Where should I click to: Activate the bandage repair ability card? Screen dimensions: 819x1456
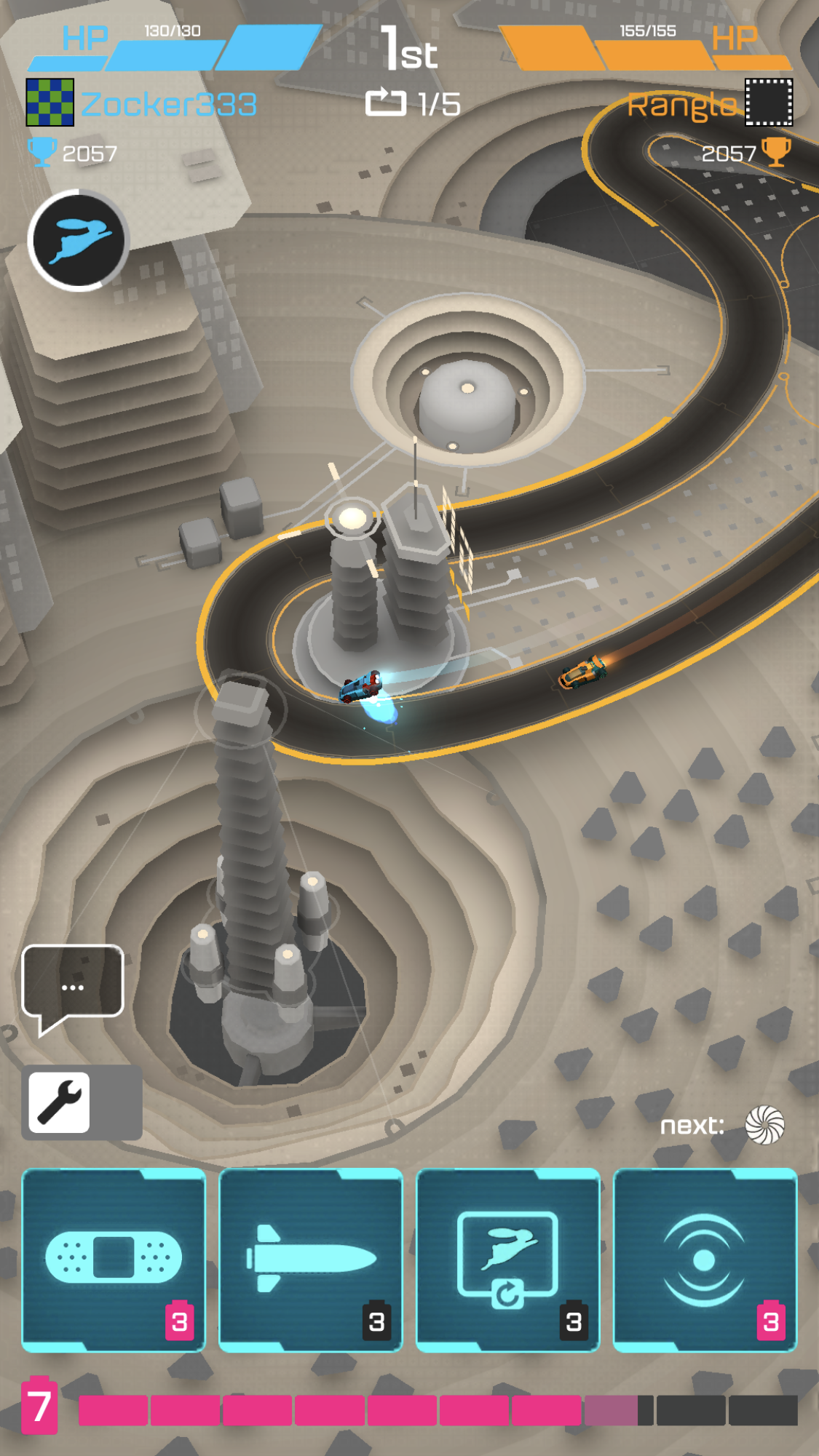point(114,1260)
